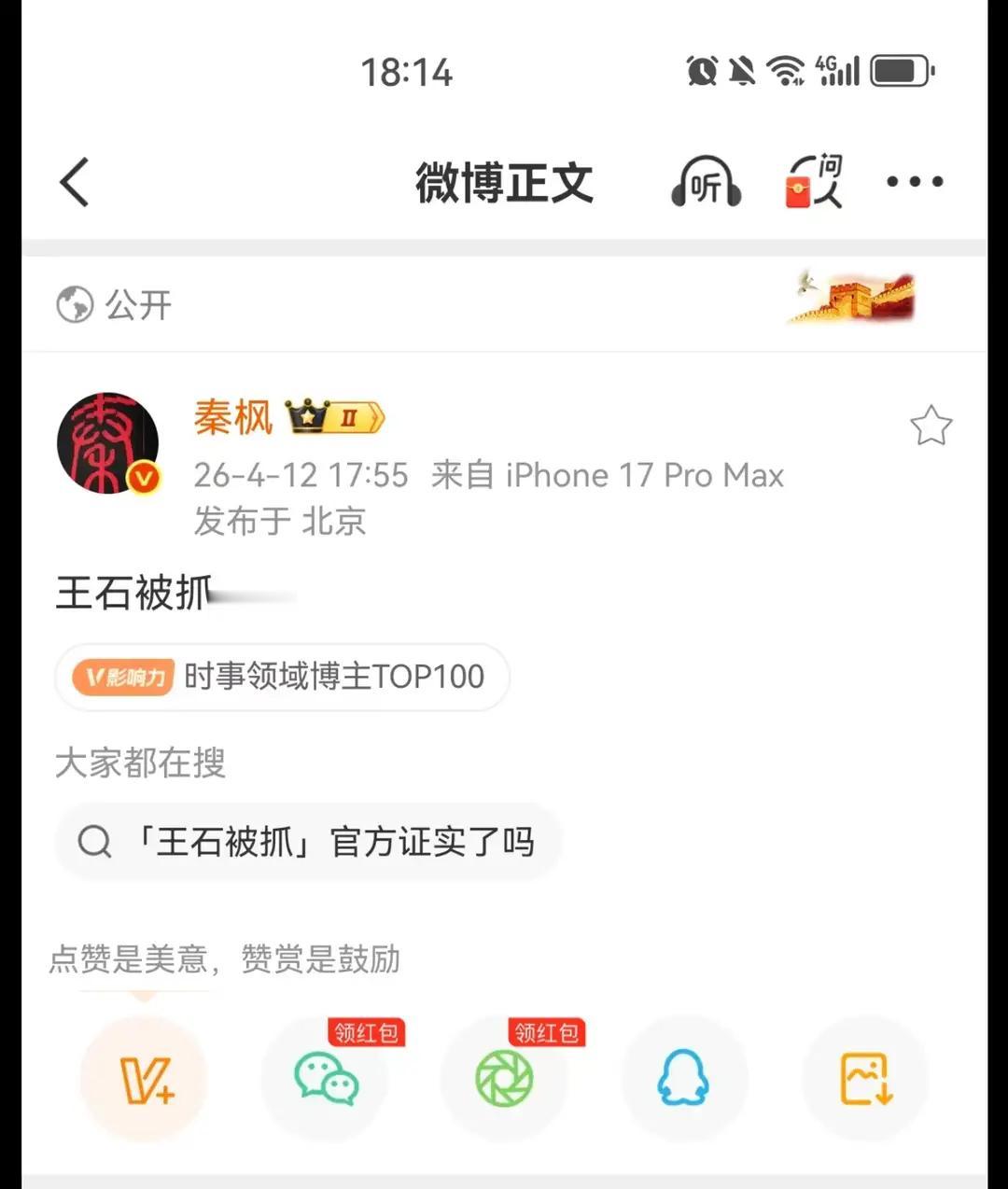Select the 微博正文 title tab
The width and height of the screenshot is (1008, 1189).
(504, 183)
